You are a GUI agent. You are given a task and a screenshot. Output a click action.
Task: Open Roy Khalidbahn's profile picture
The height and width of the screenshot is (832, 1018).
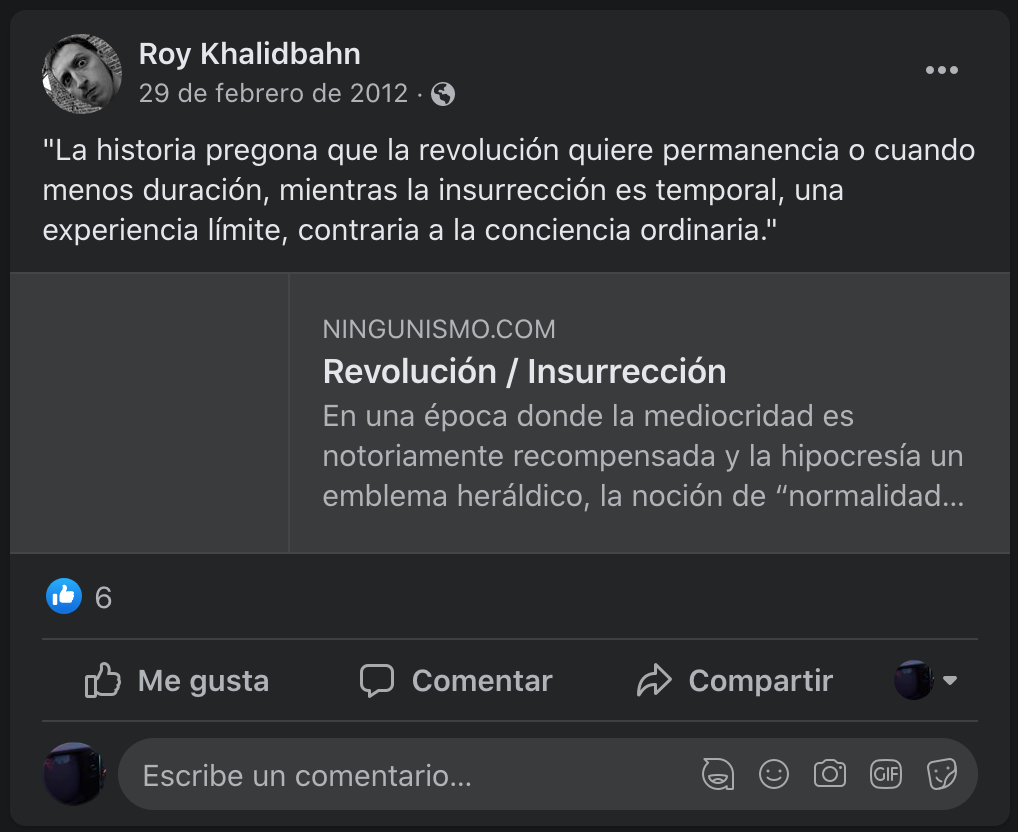(x=82, y=74)
